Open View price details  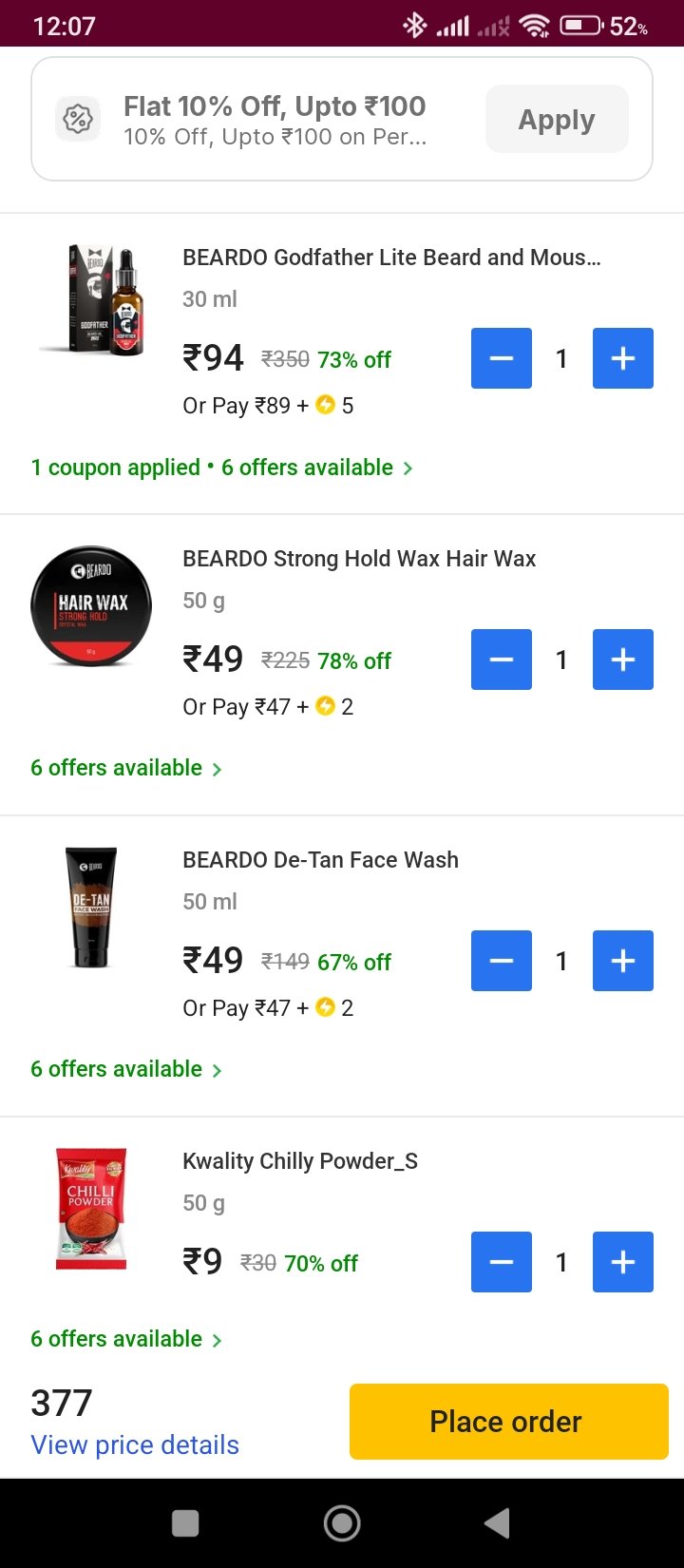click(135, 1444)
